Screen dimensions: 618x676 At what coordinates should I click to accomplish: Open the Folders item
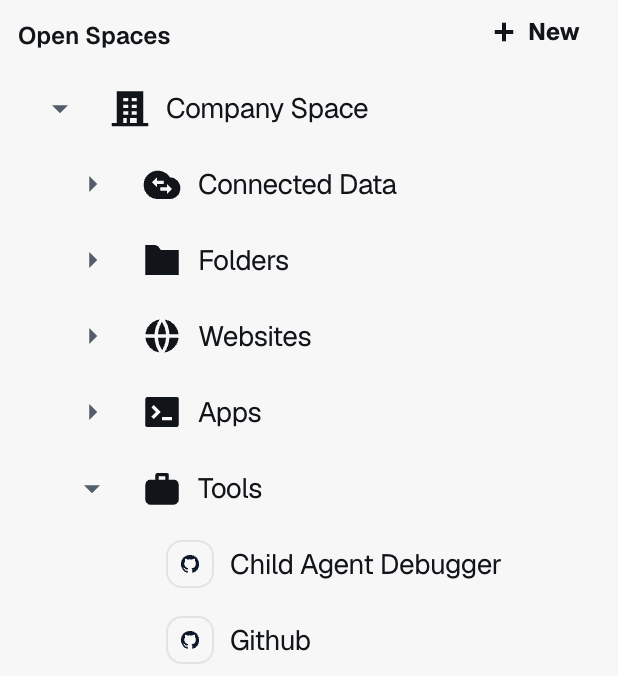coord(243,261)
